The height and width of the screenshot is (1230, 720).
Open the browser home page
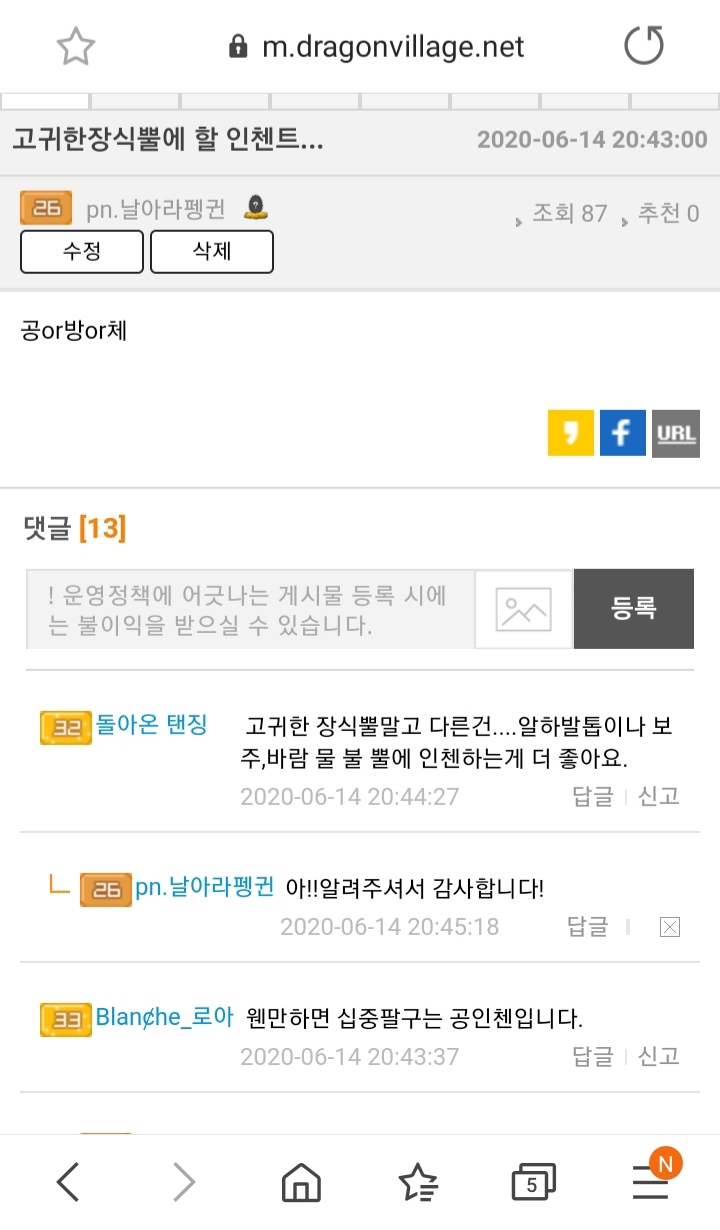(301, 1183)
